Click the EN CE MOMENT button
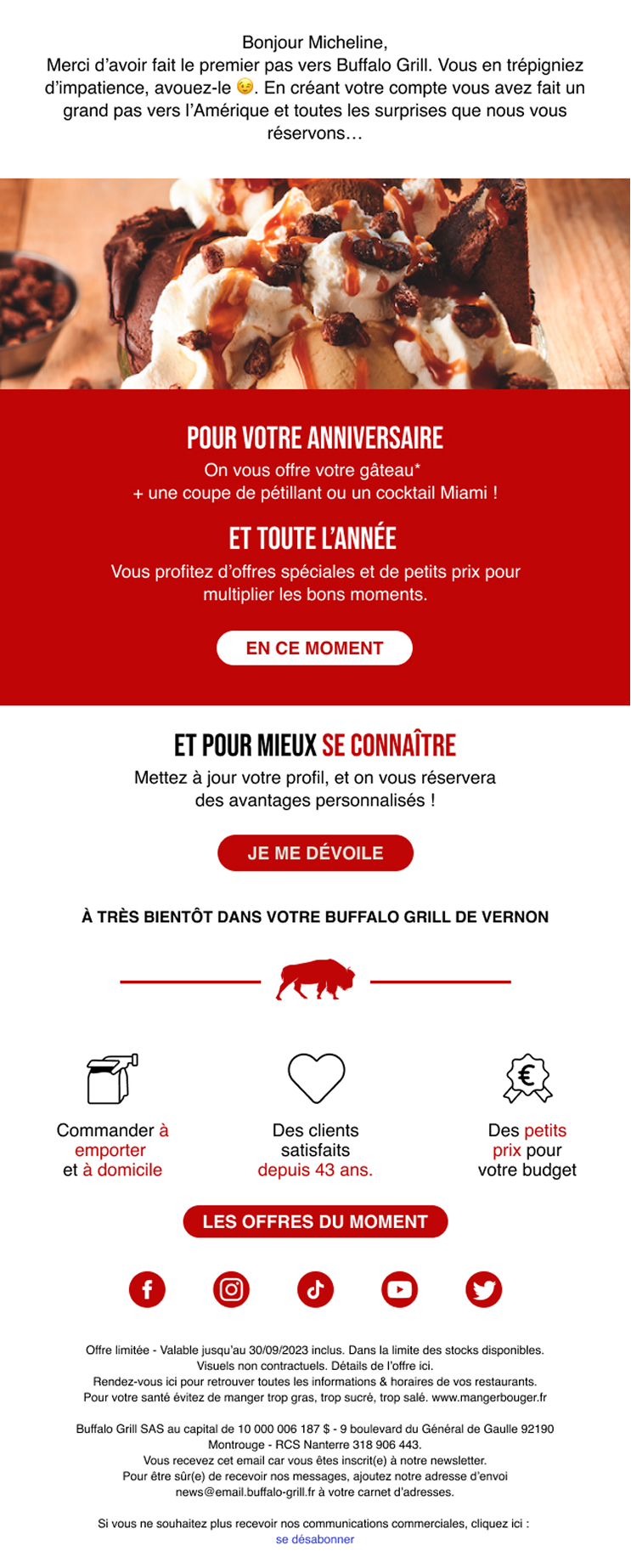Viewport: 631px width, 1568px height. pos(315,648)
